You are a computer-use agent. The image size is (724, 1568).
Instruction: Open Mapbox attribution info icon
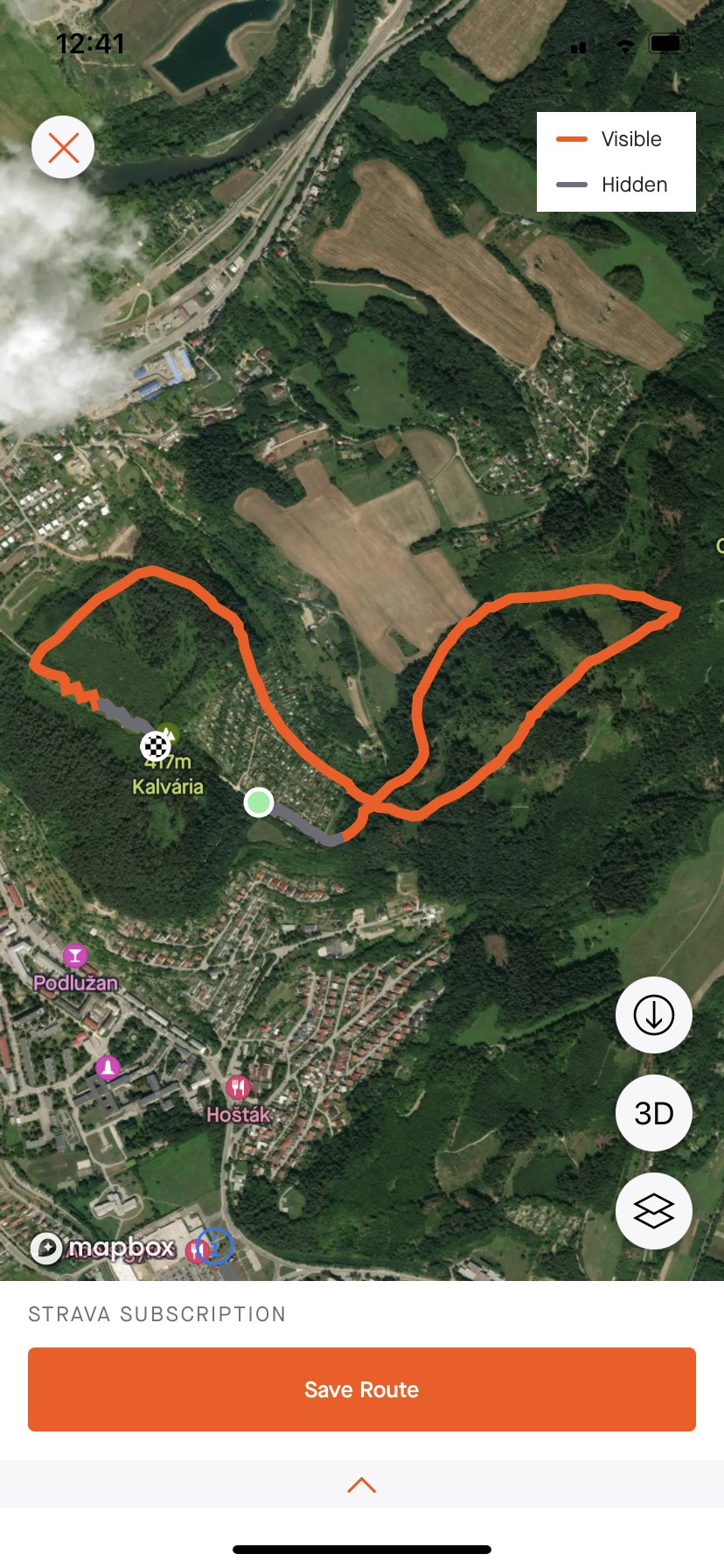click(215, 1246)
